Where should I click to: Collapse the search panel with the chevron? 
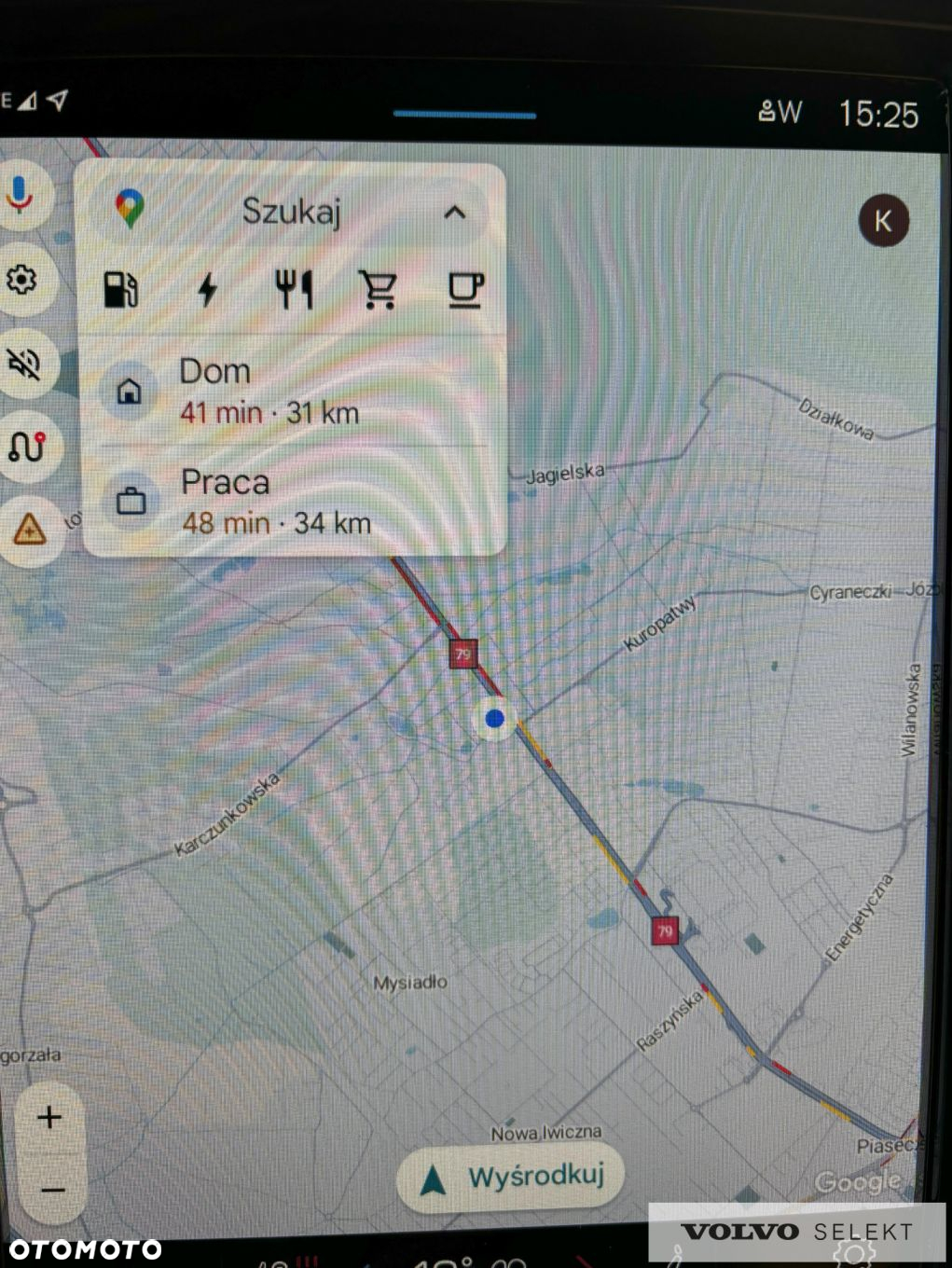[x=454, y=213]
